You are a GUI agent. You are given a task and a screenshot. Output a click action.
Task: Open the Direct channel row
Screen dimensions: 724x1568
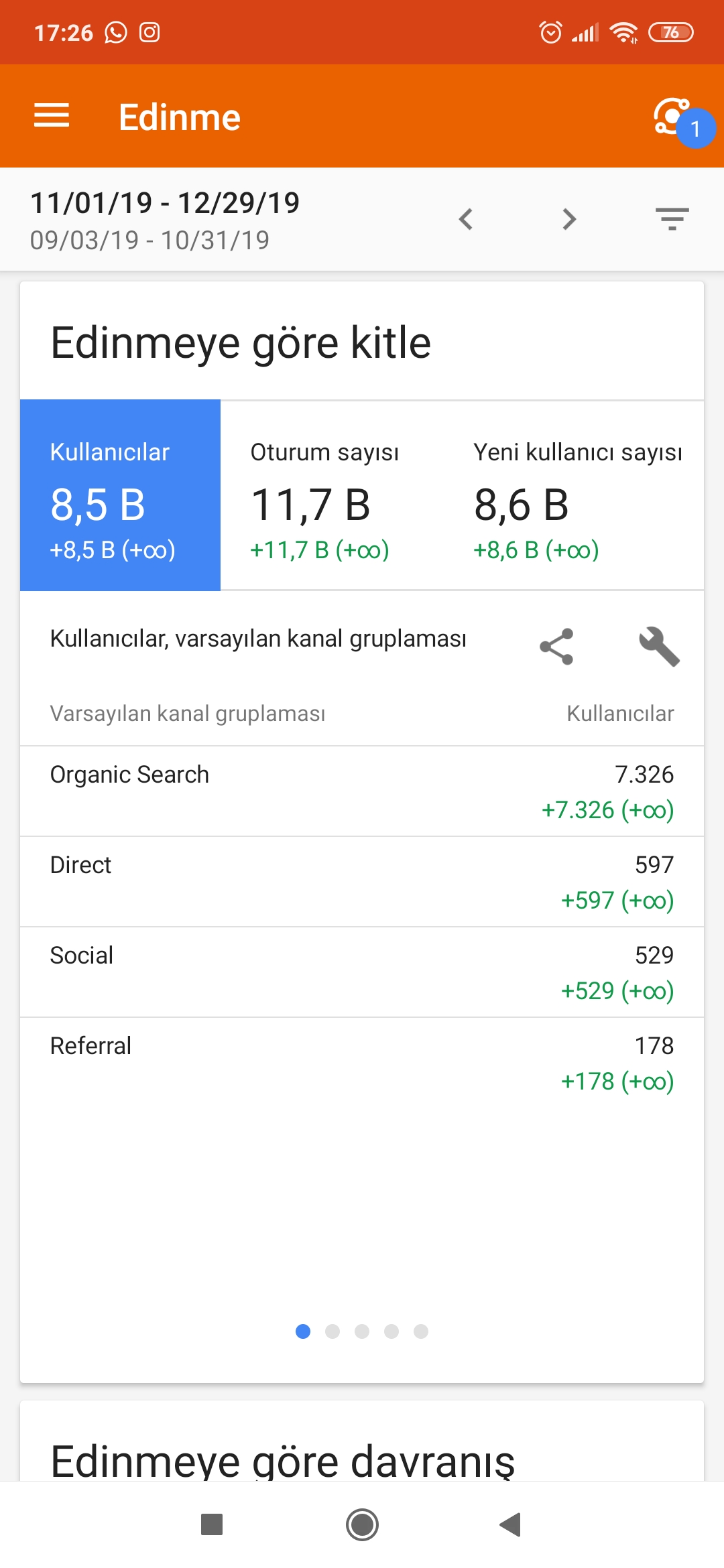click(x=362, y=882)
